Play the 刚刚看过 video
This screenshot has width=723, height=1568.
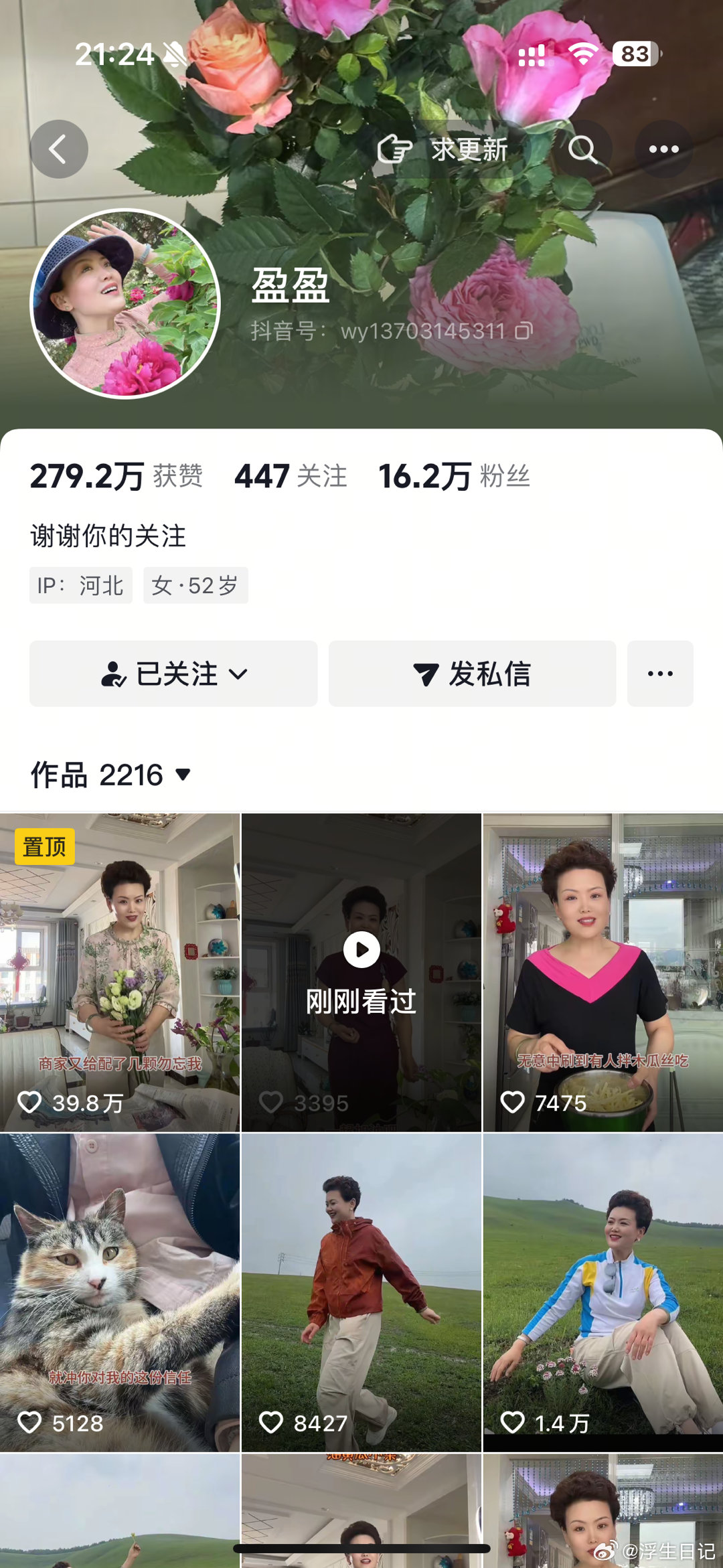pyautogui.click(x=361, y=972)
